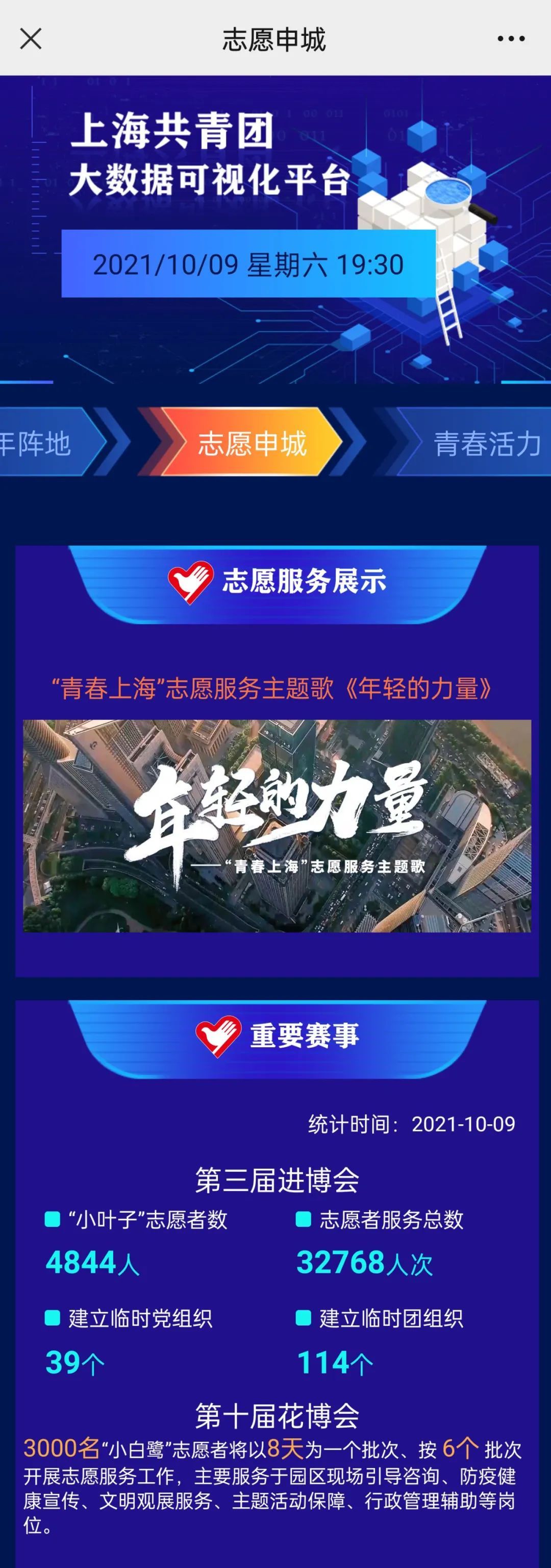Select the 志愿申城 tab
551x1568 pixels.
pos(252,443)
